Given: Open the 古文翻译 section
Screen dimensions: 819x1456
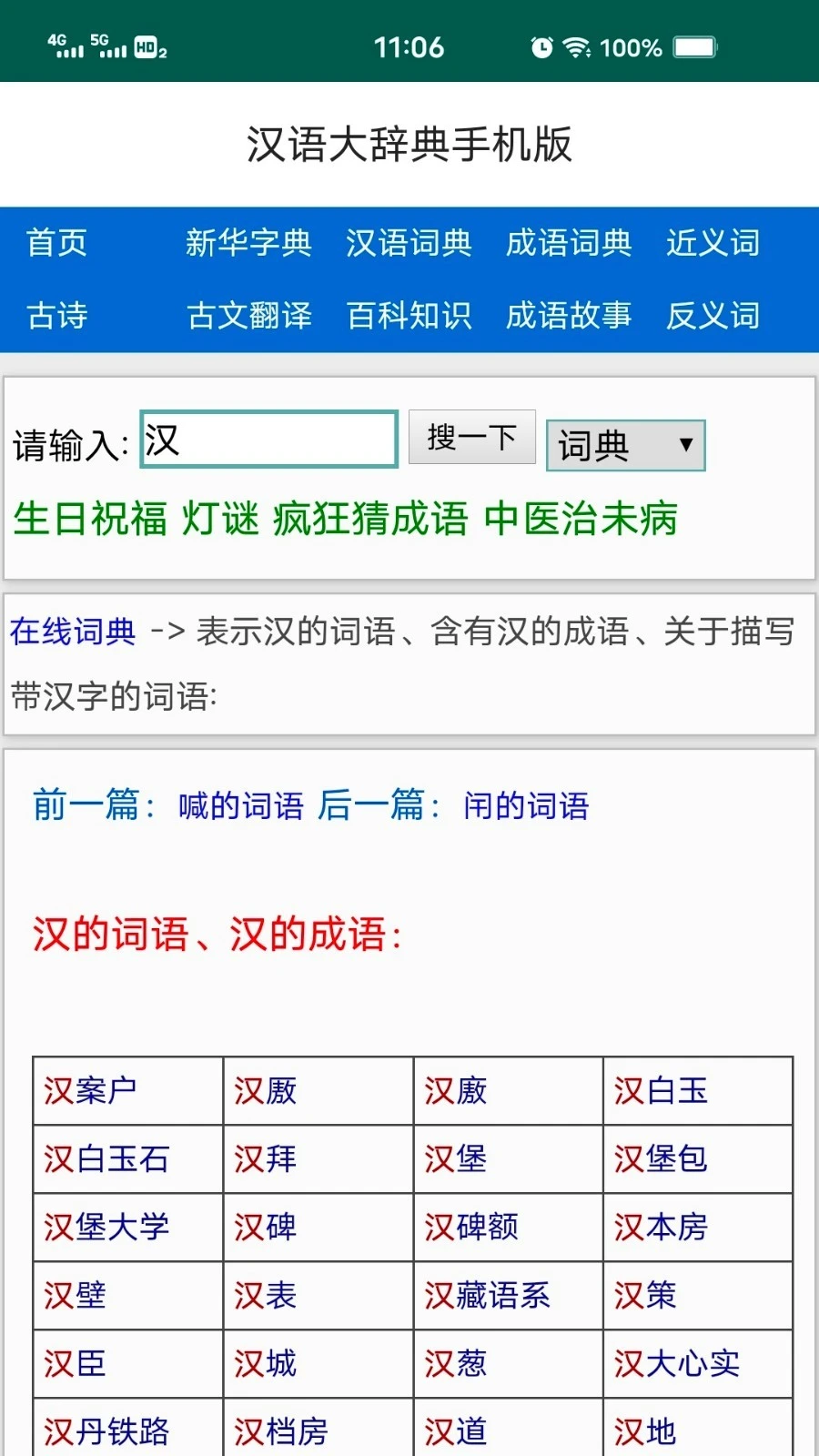Looking at the screenshot, I should coord(248,317).
